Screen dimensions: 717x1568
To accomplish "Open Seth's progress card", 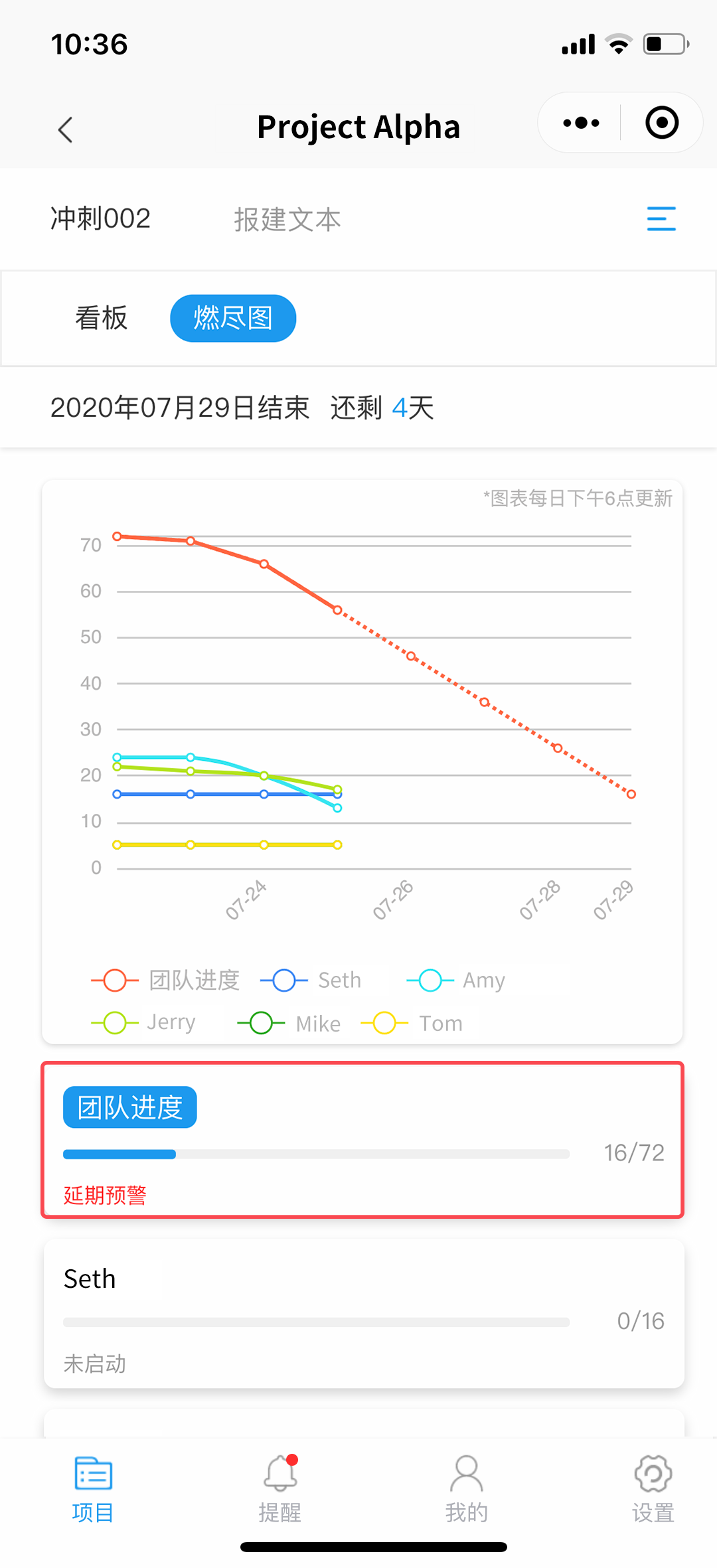I will pos(364,1313).
